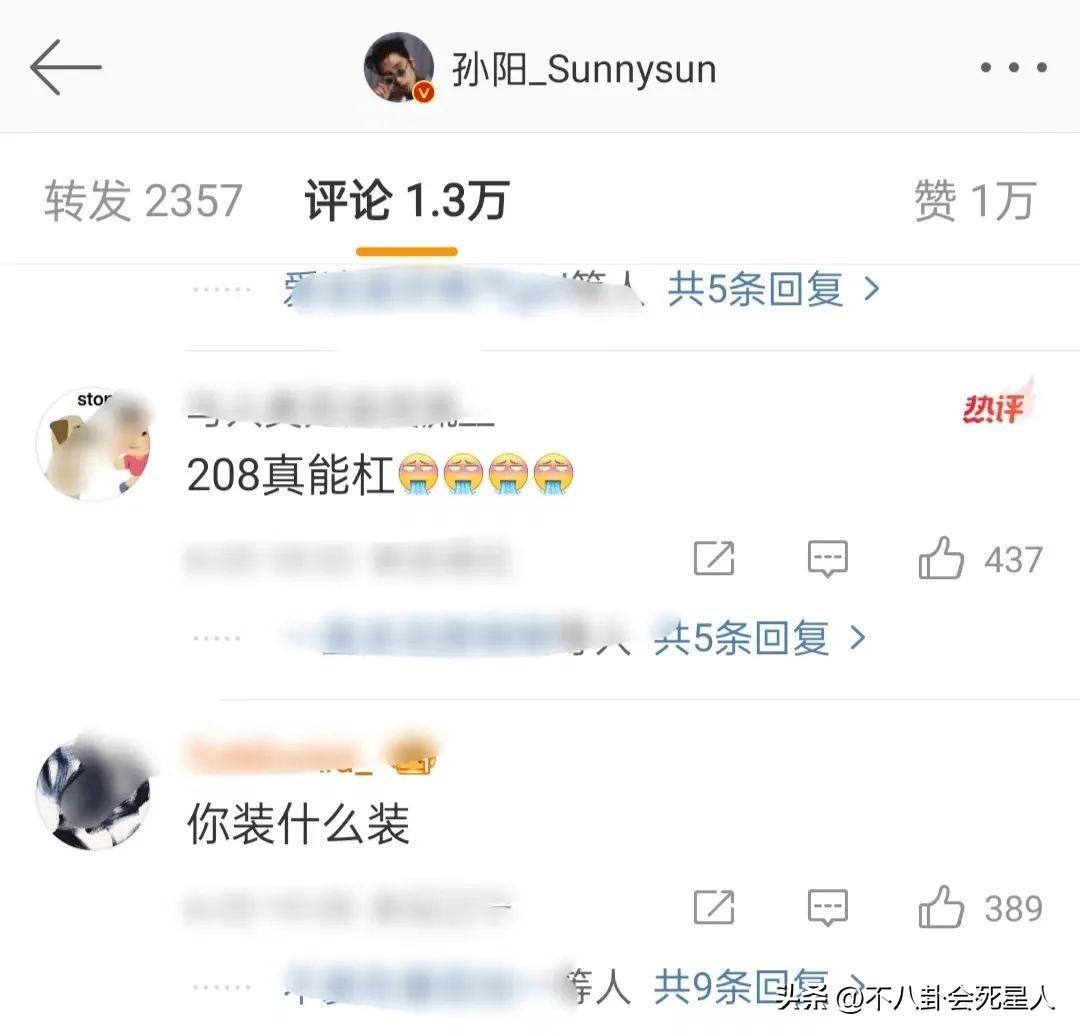Like the comment "208真能杠"
The height and width of the screenshot is (1036, 1080).
(942, 559)
